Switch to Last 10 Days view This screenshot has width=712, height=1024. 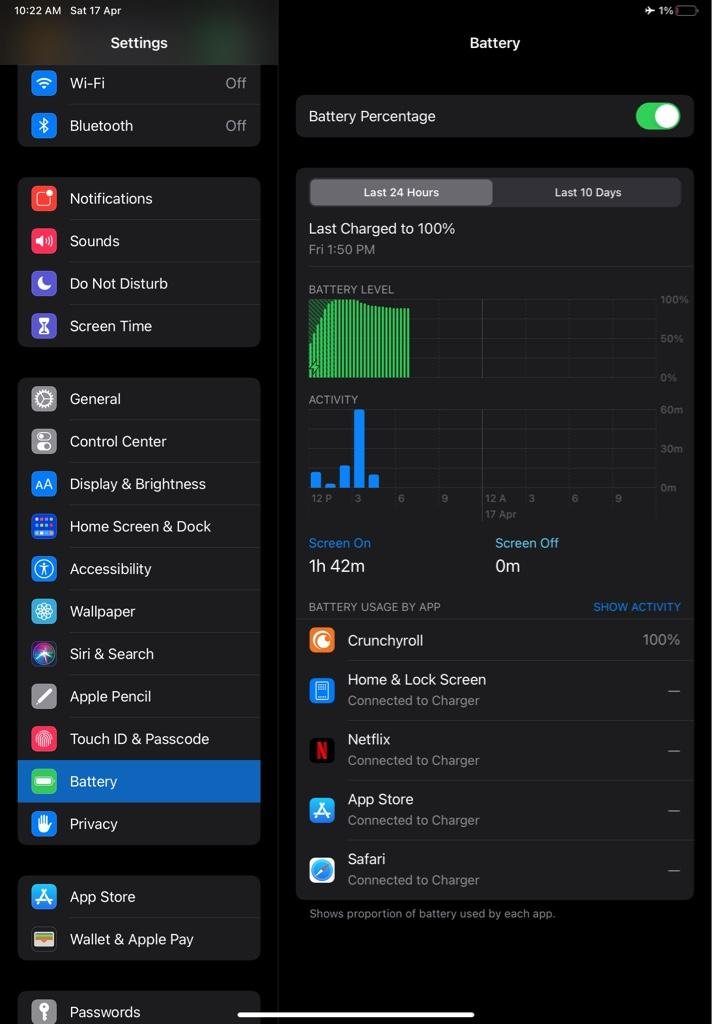587,192
